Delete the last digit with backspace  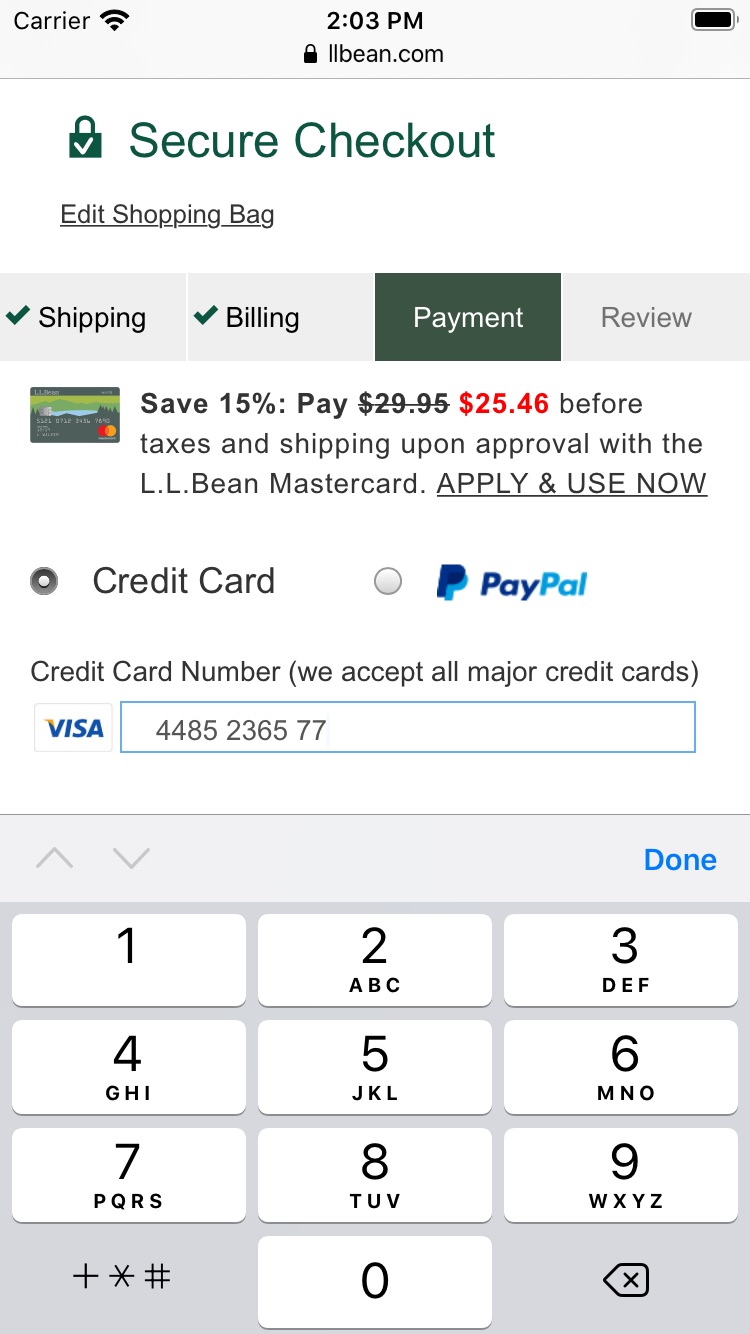(626, 1280)
